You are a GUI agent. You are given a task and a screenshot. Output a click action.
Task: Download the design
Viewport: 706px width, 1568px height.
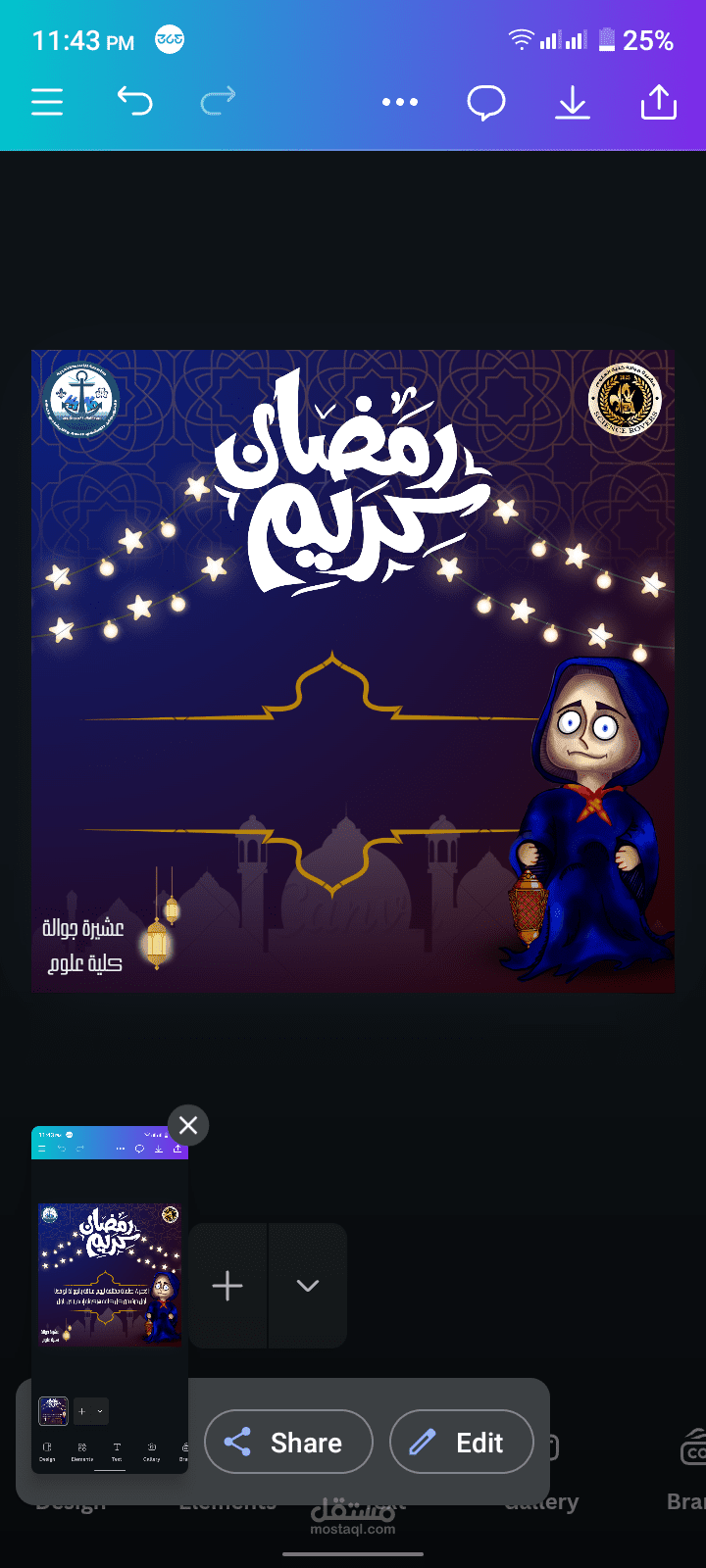(573, 102)
